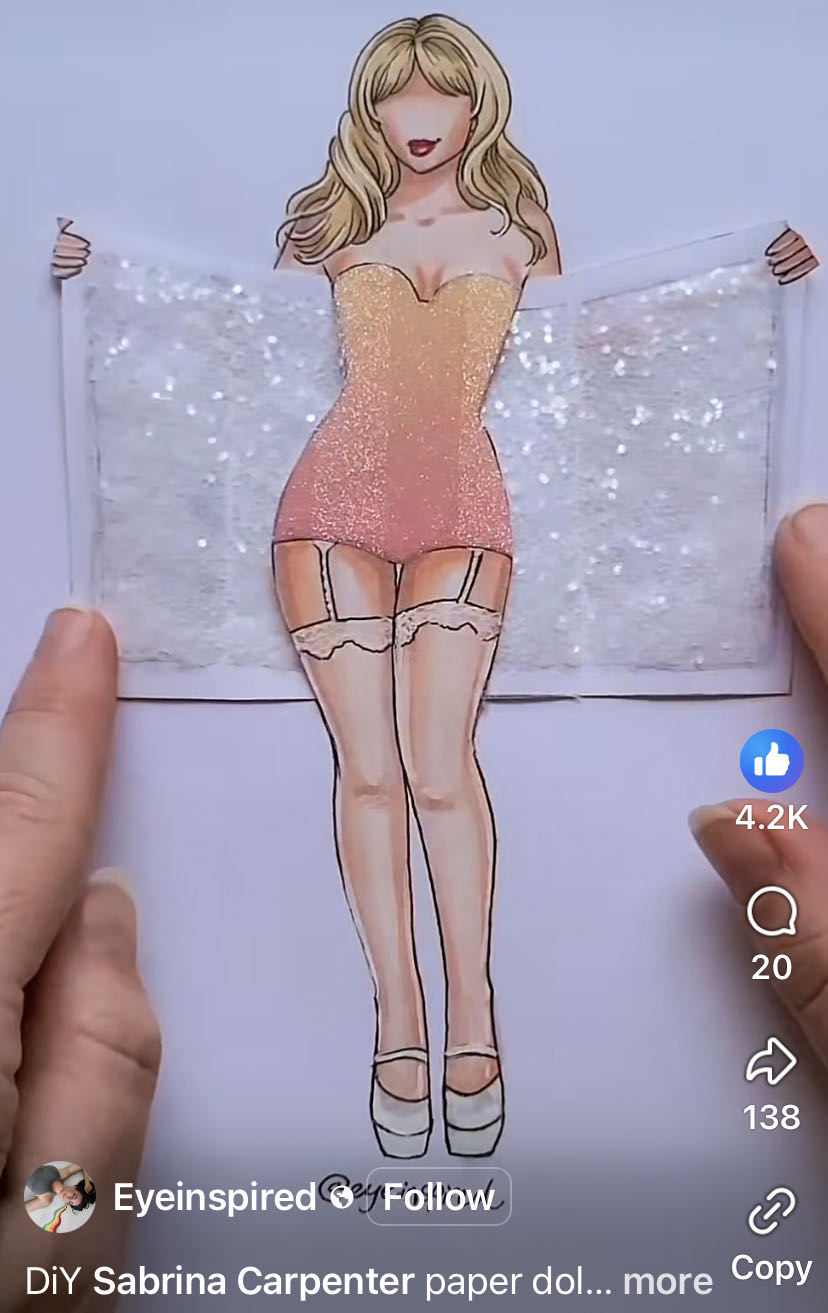The width and height of the screenshot is (828, 1313).
Task: Unlike the reel via thumbs-up icon
Action: [x=771, y=762]
